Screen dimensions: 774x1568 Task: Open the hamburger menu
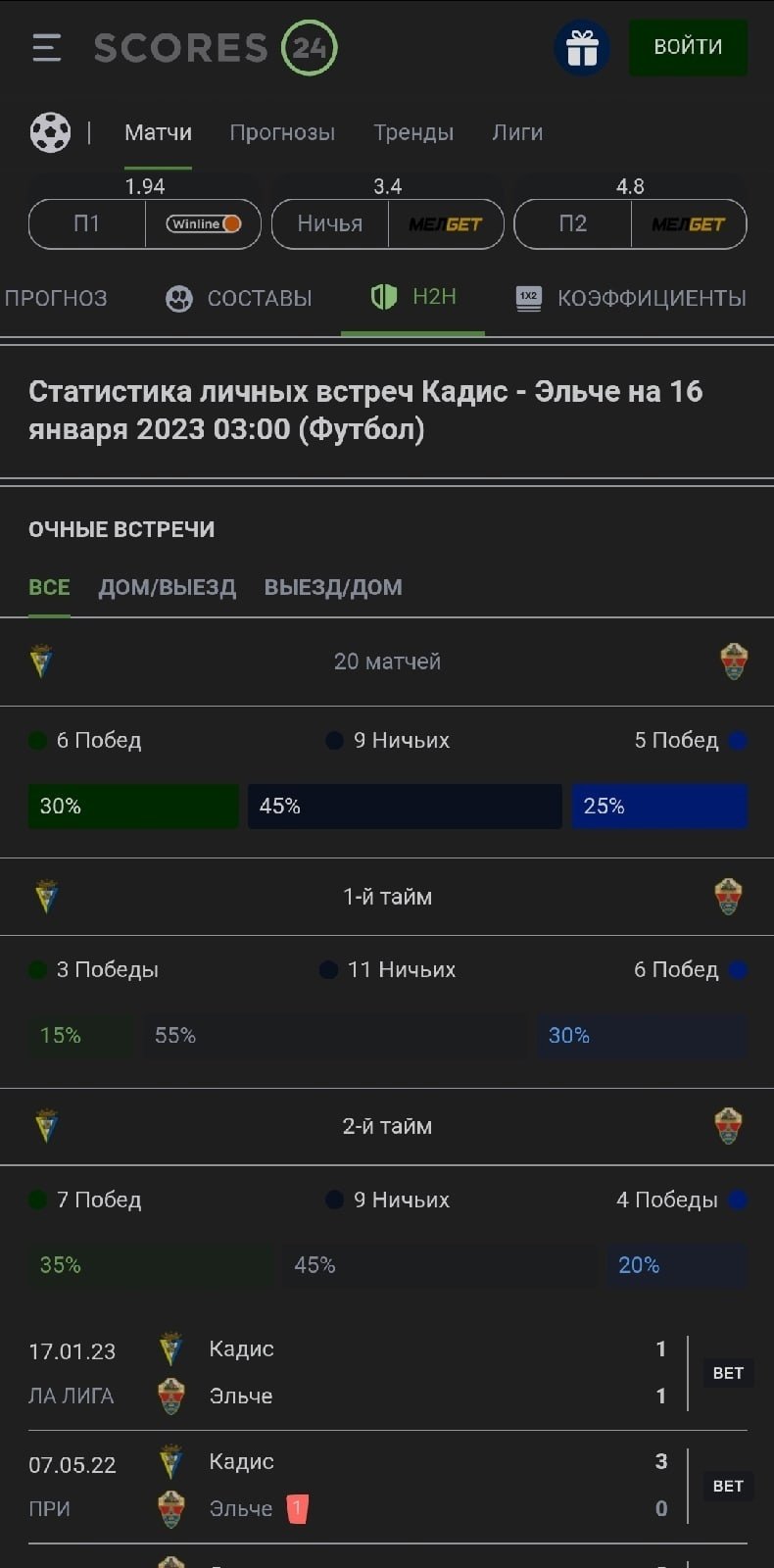tap(46, 47)
